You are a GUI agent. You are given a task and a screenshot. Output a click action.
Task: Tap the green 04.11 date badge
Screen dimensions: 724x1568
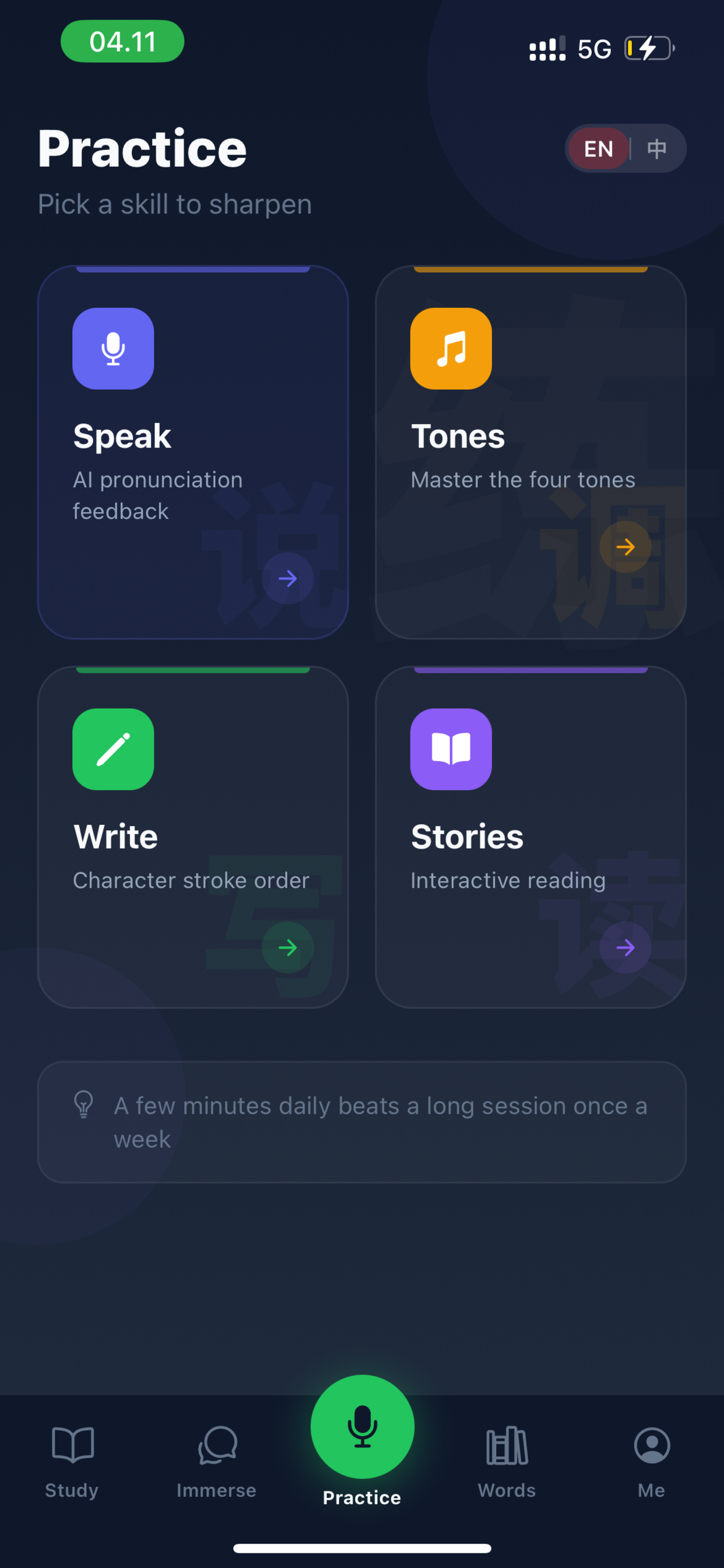122,41
